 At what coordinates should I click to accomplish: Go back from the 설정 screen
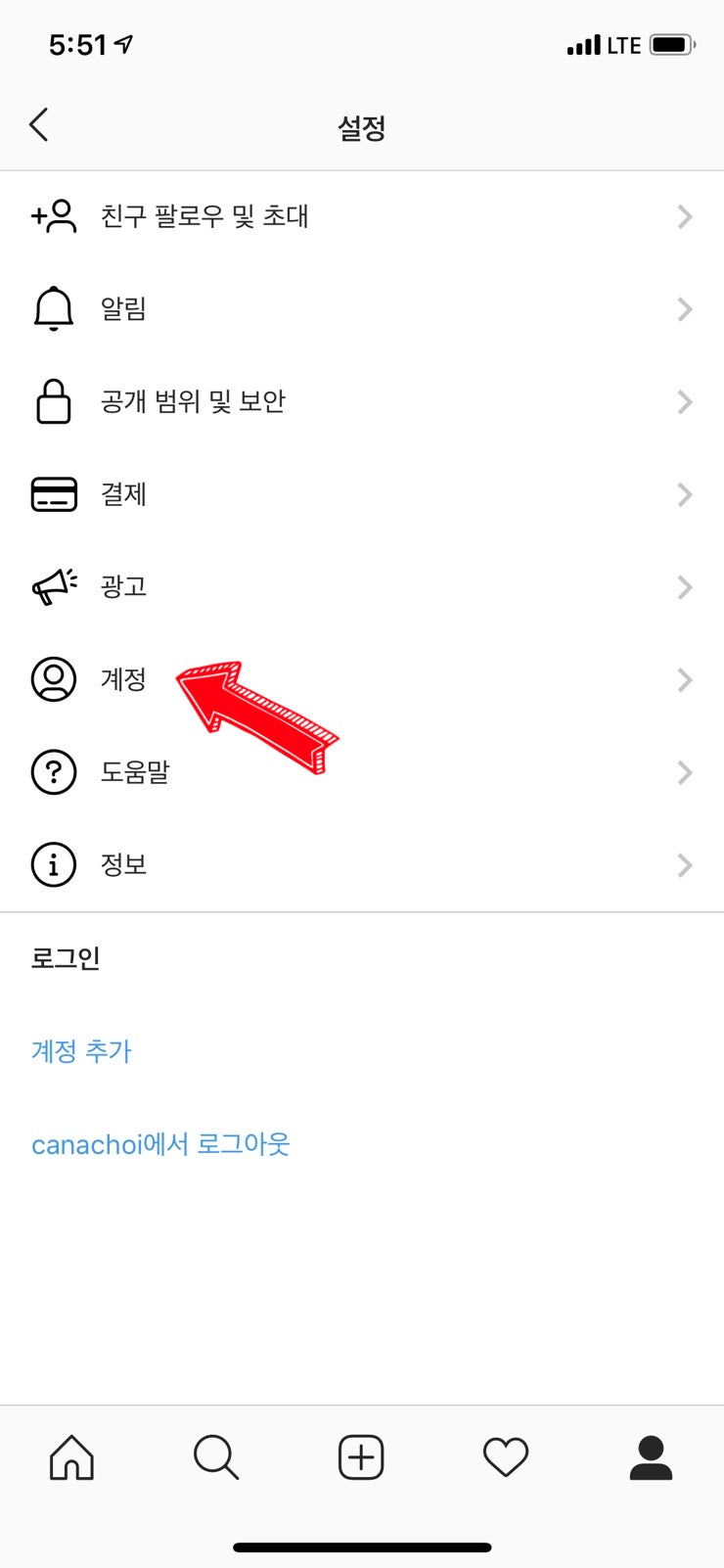click(x=39, y=125)
